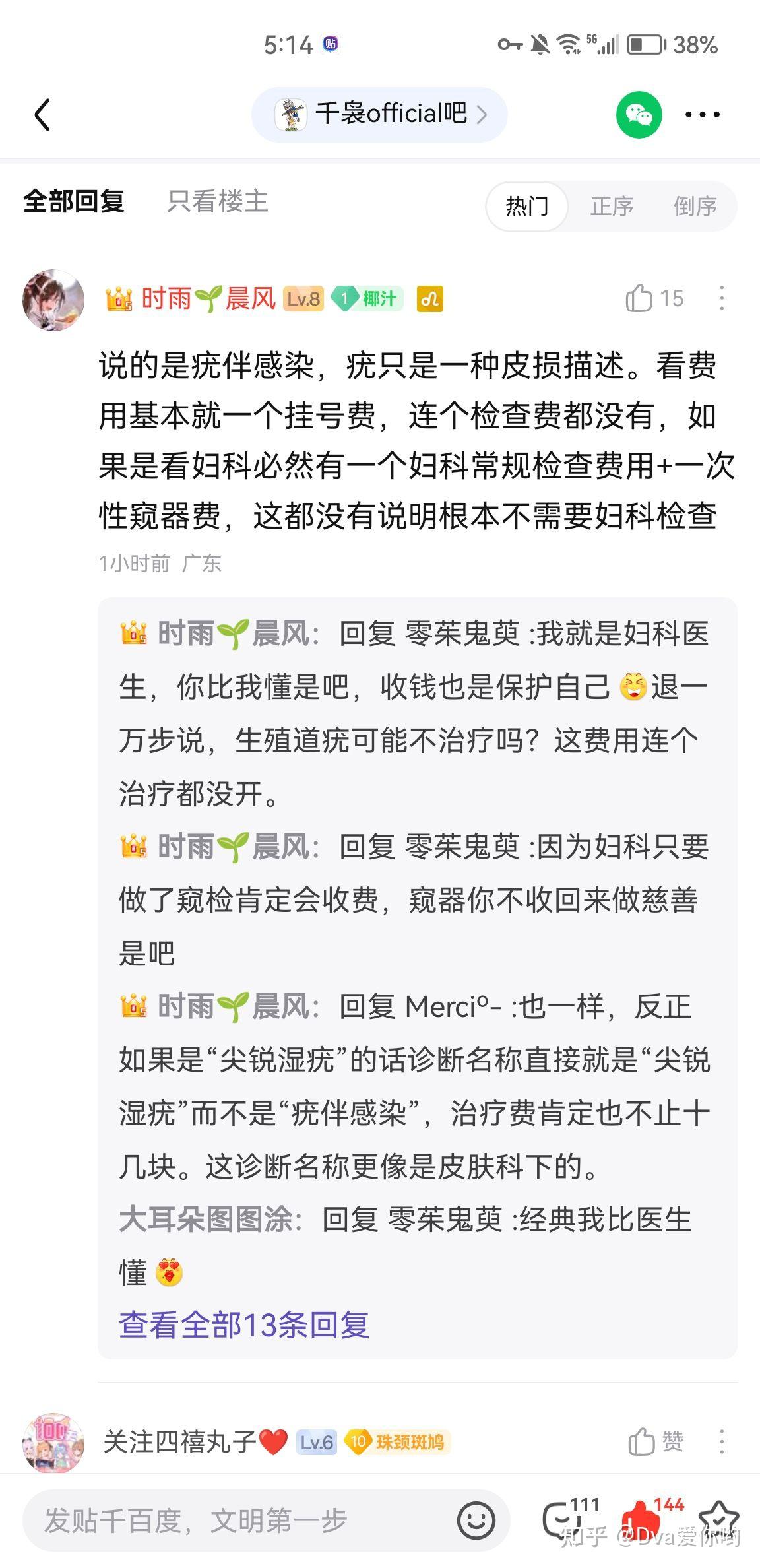Sort replies by 正序
Screen dimensions: 760x1568
(611, 206)
